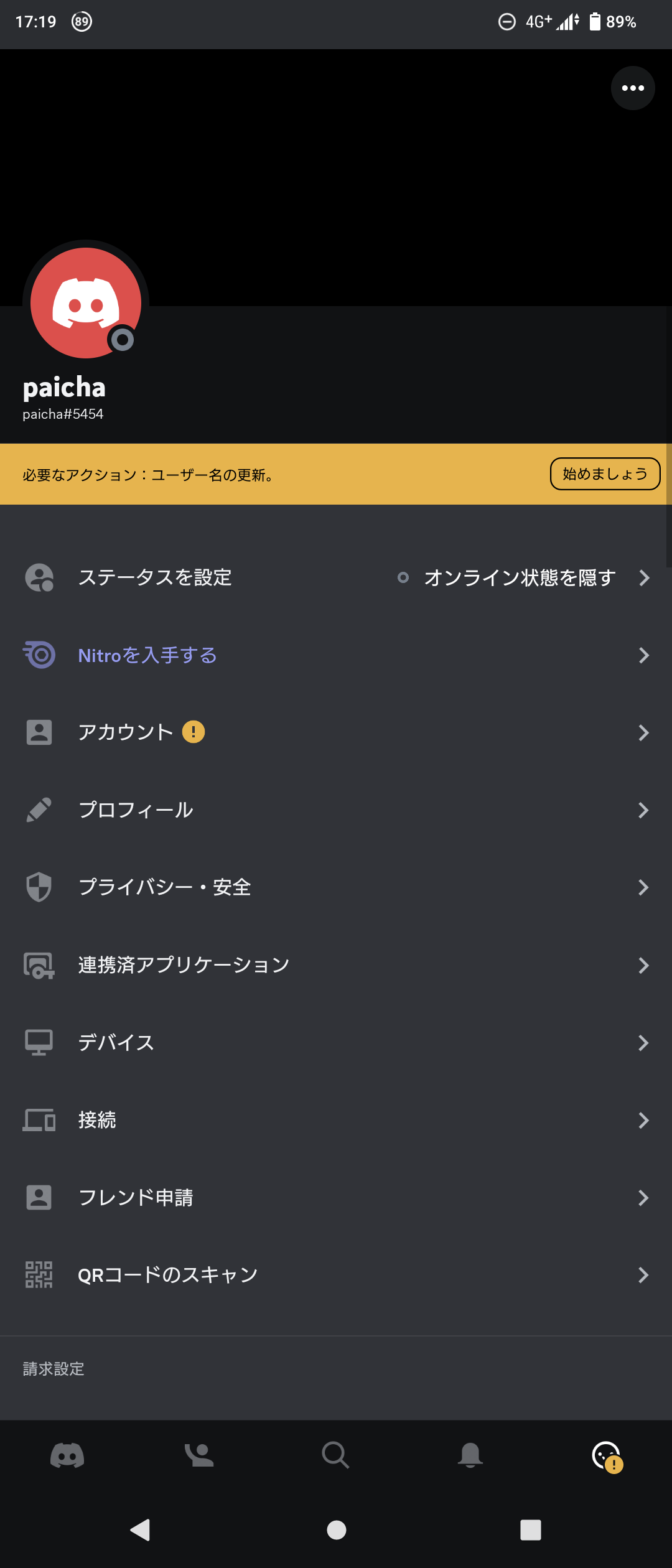Image resolution: width=672 pixels, height=1568 pixels.
Task: Tap the 始めましょう button
Action: (x=604, y=474)
